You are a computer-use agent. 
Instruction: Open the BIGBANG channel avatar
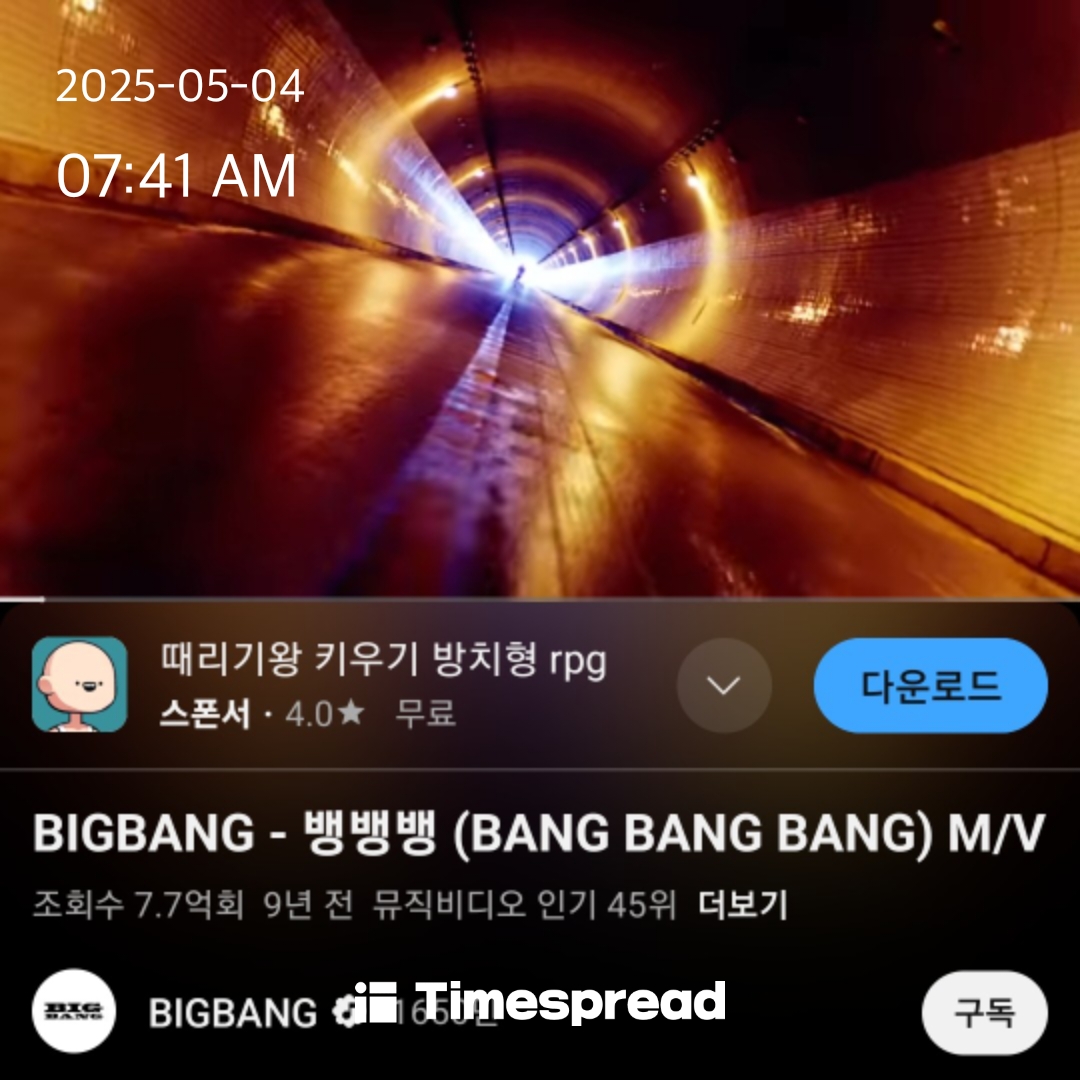[74, 1012]
